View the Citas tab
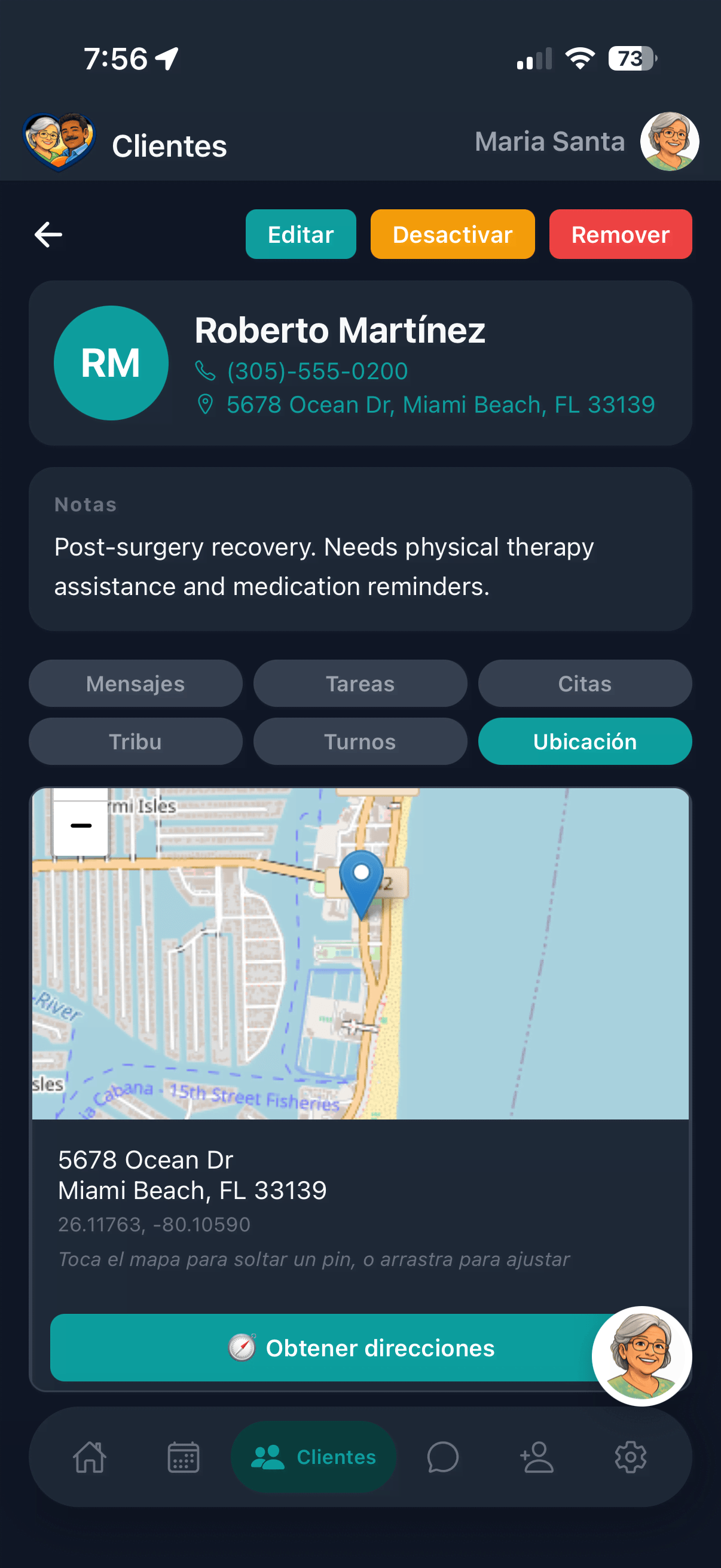This screenshot has height=1568, width=721. coord(584,683)
